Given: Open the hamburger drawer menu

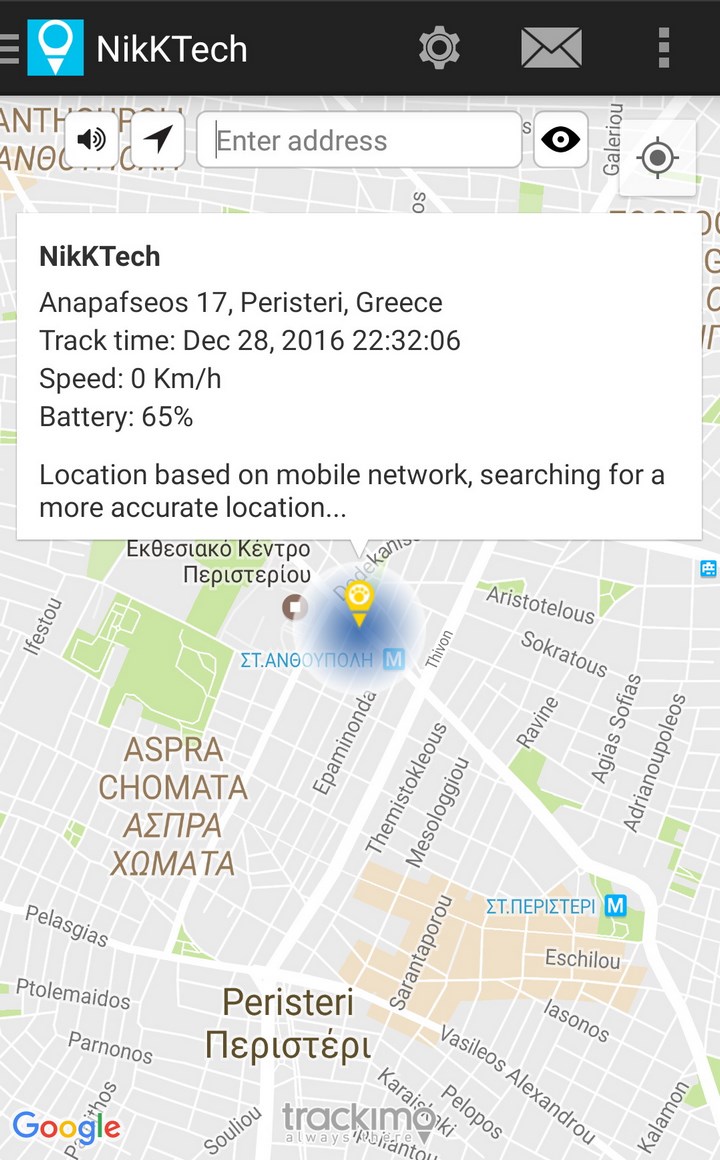Looking at the screenshot, I should tap(9, 49).
